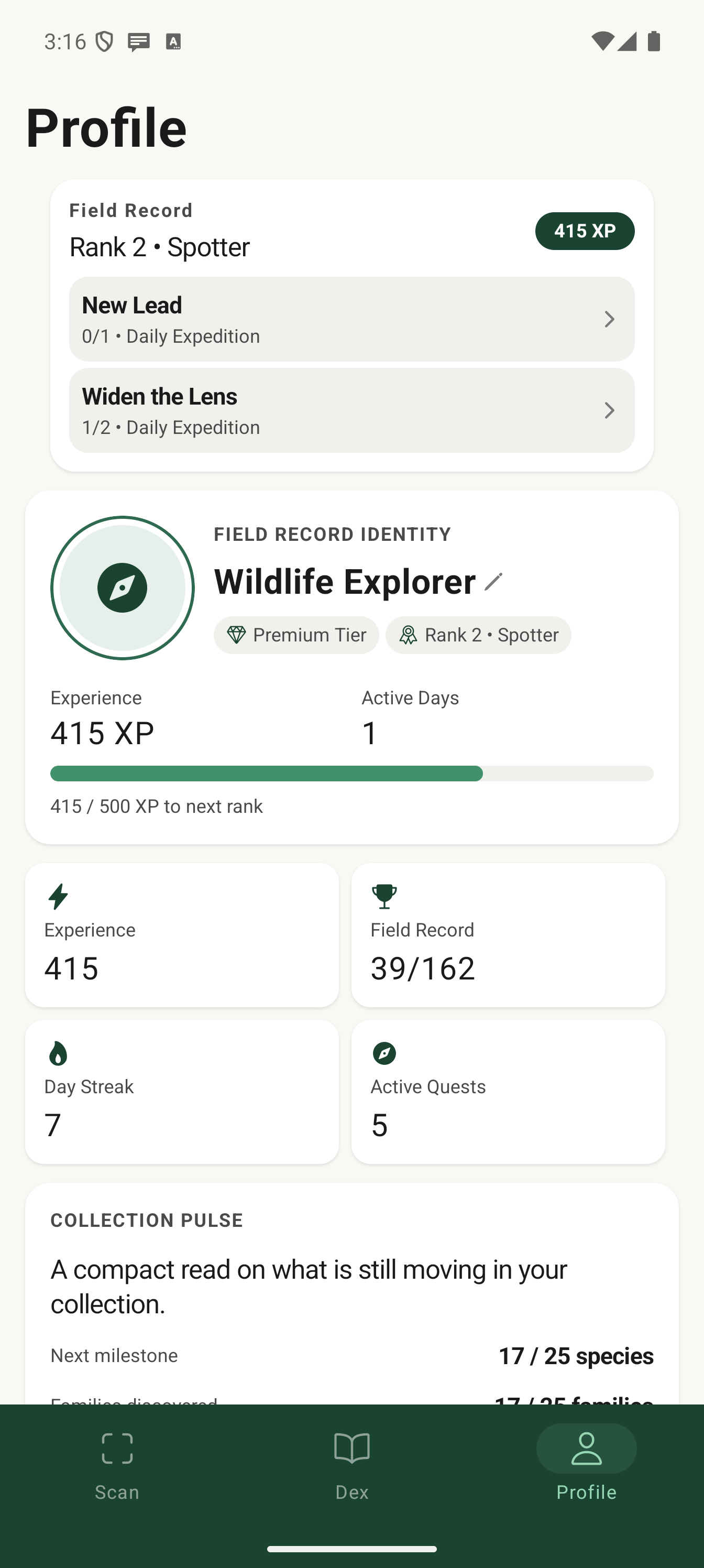
Task: Click the Field Record trophy icon
Action: (384, 896)
